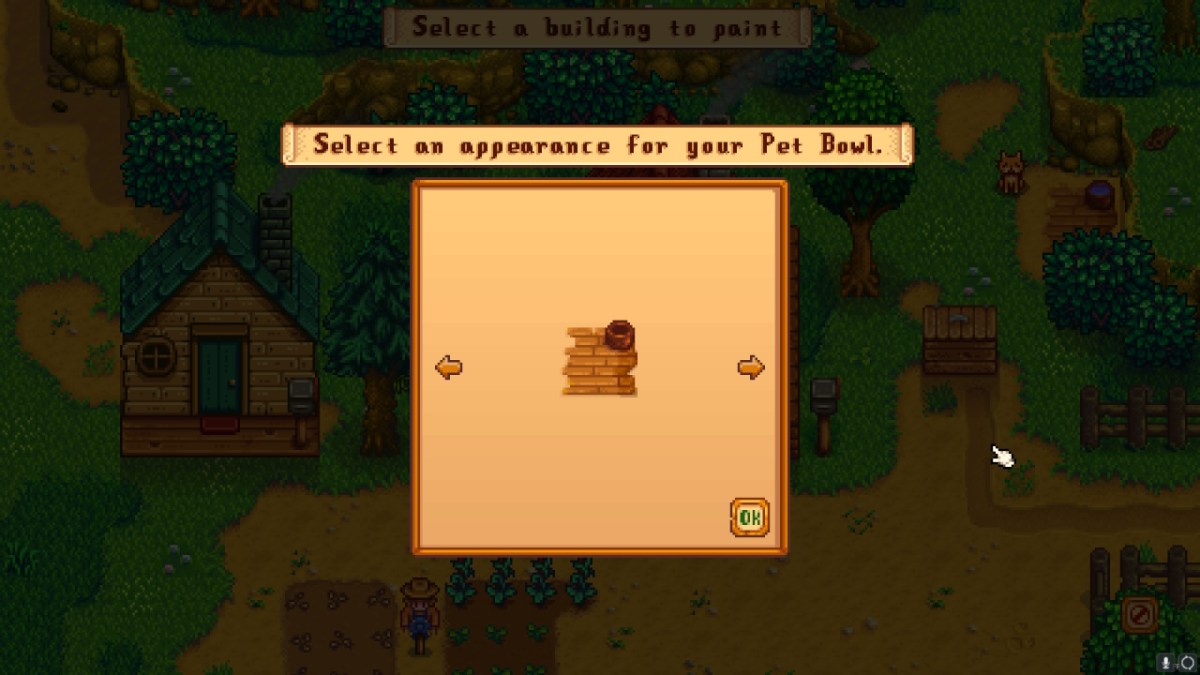Confirm the appearance with the OK button
Screen dimensions: 1200x675
tap(749, 517)
